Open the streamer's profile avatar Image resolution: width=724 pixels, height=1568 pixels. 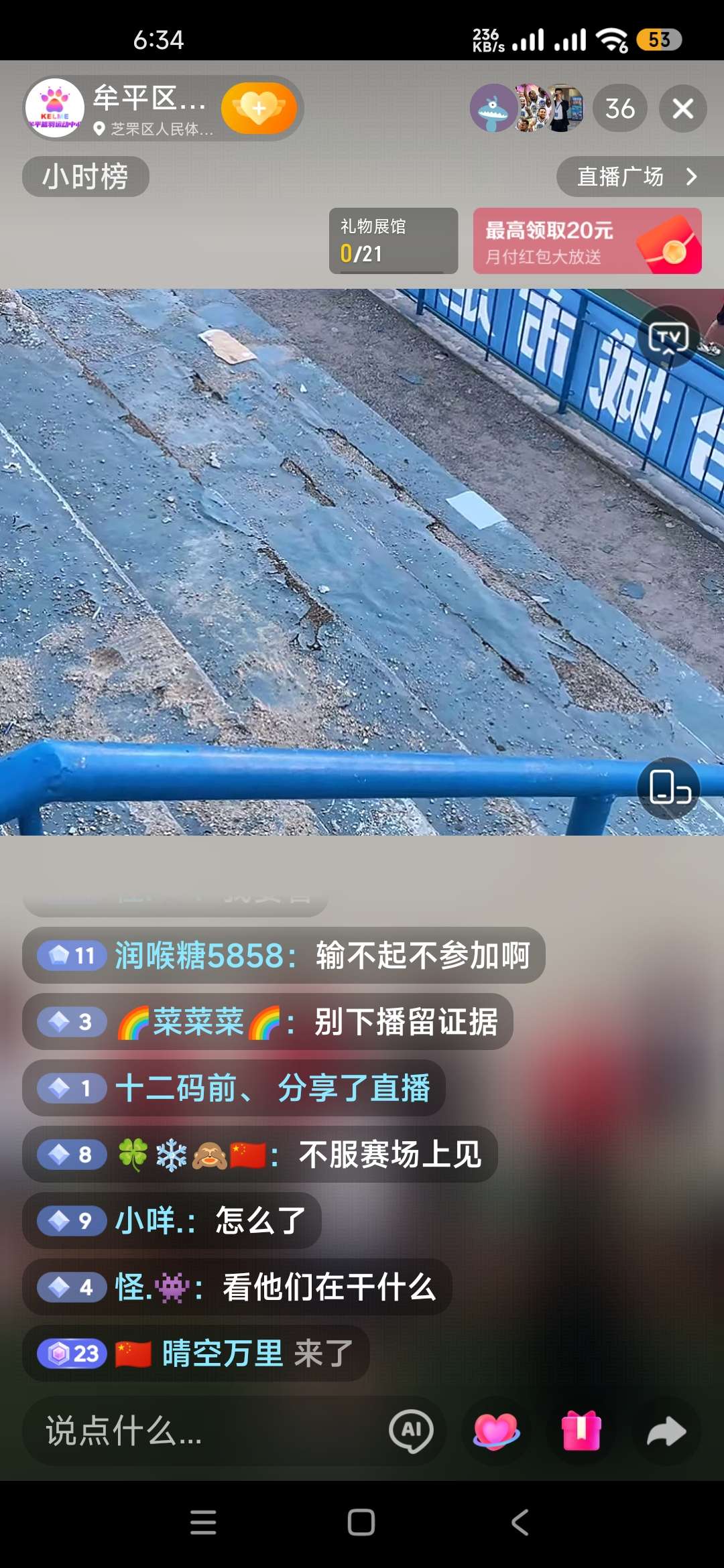(x=55, y=109)
